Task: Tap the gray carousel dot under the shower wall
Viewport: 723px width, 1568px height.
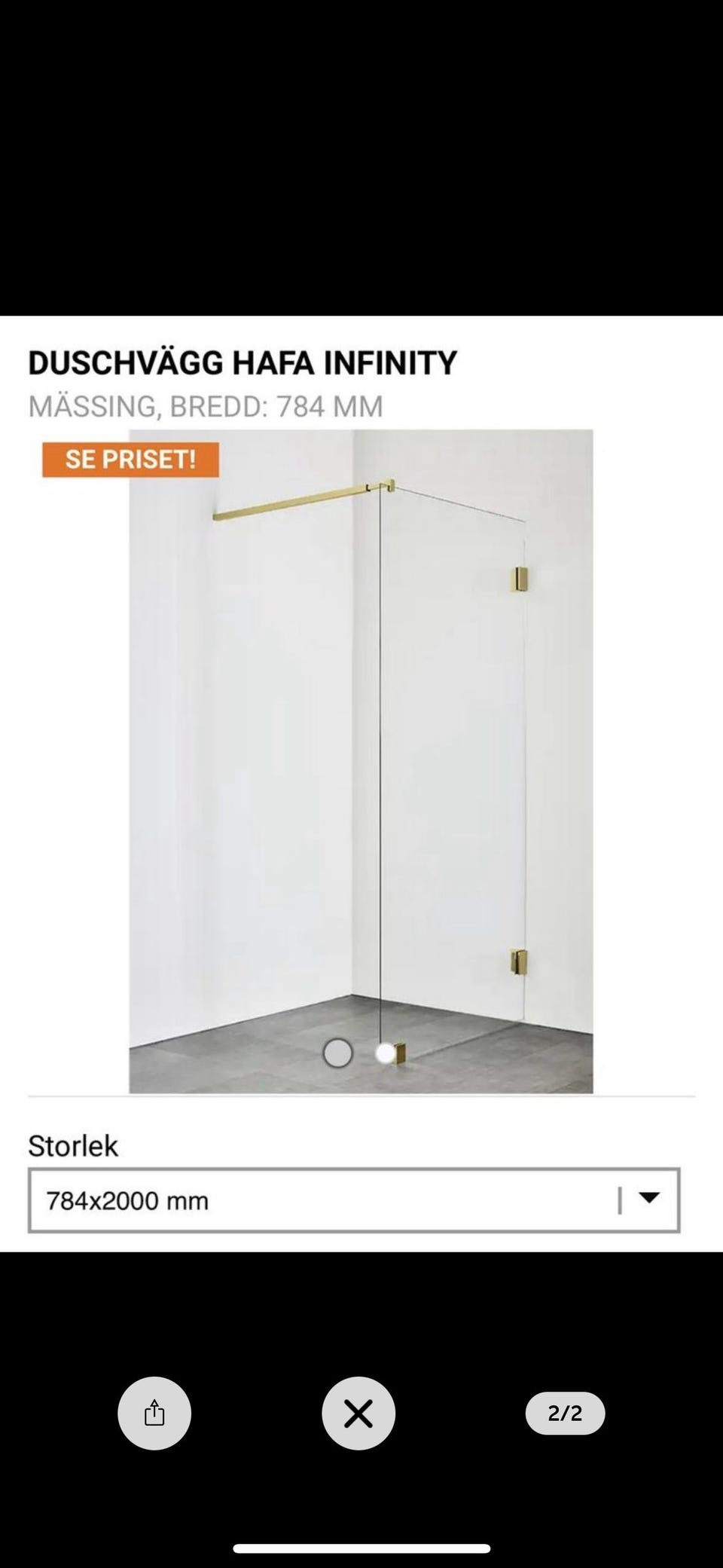Action: pyautogui.click(x=338, y=1053)
